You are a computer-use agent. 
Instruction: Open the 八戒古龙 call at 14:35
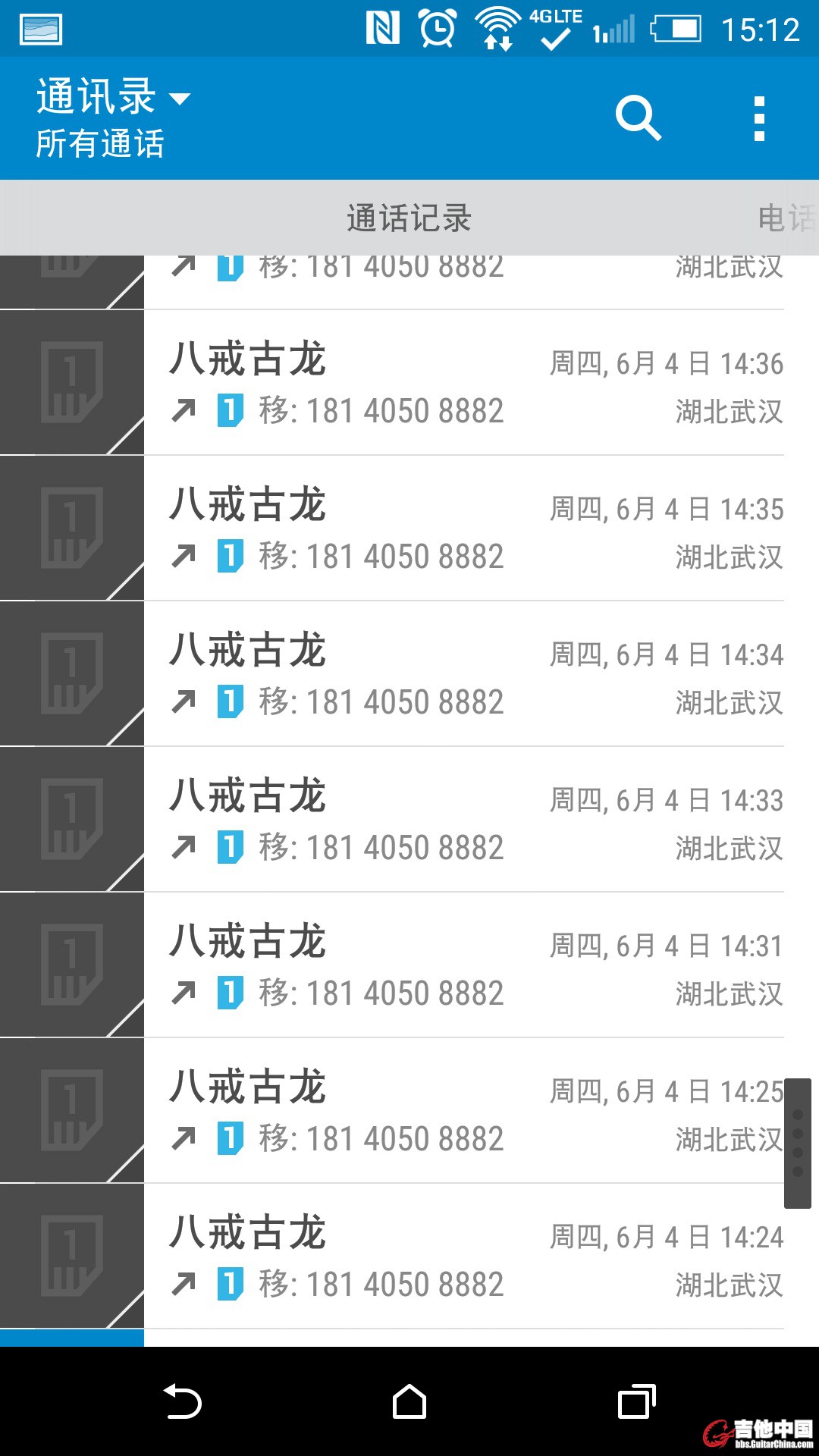point(463,529)
